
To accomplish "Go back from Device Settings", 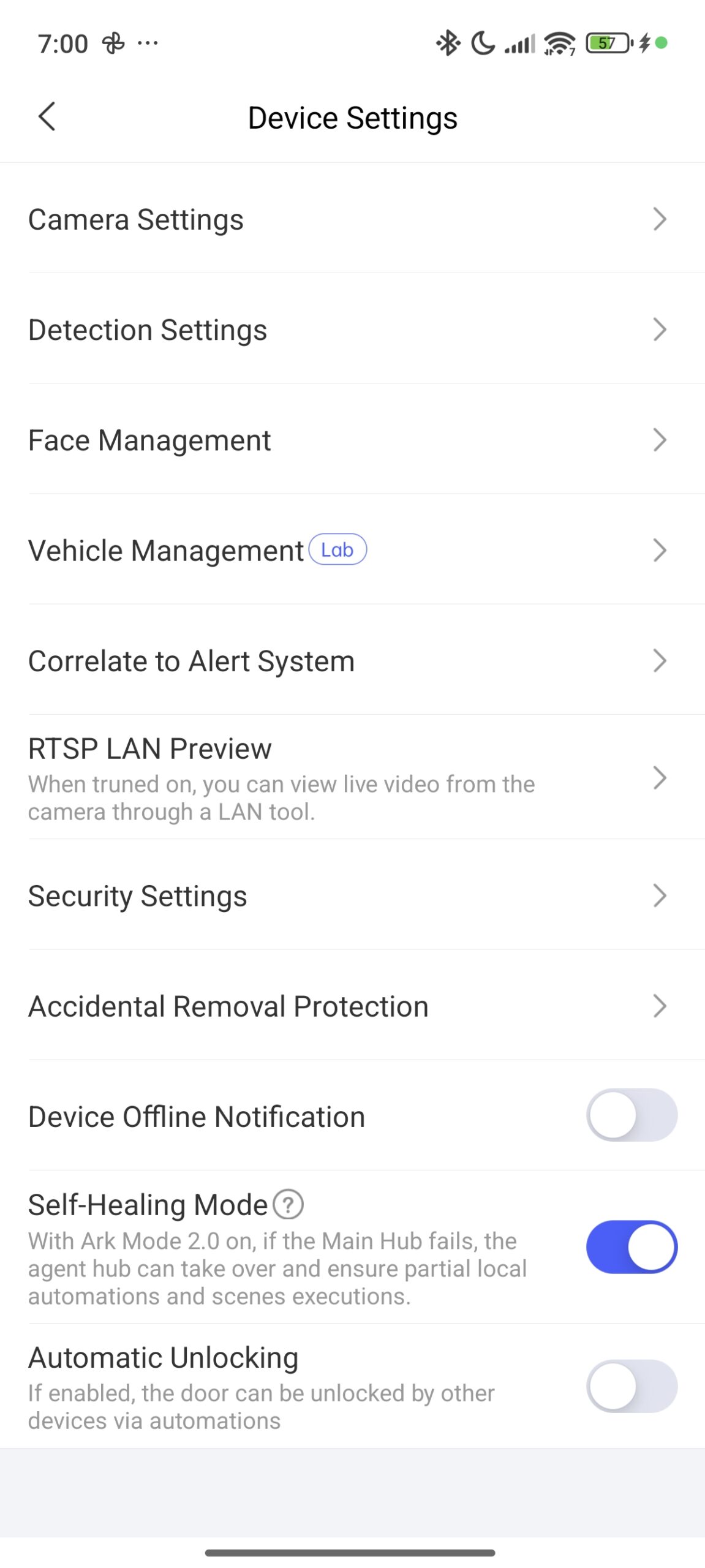I will pyautogui.click(x=47, y=116).
